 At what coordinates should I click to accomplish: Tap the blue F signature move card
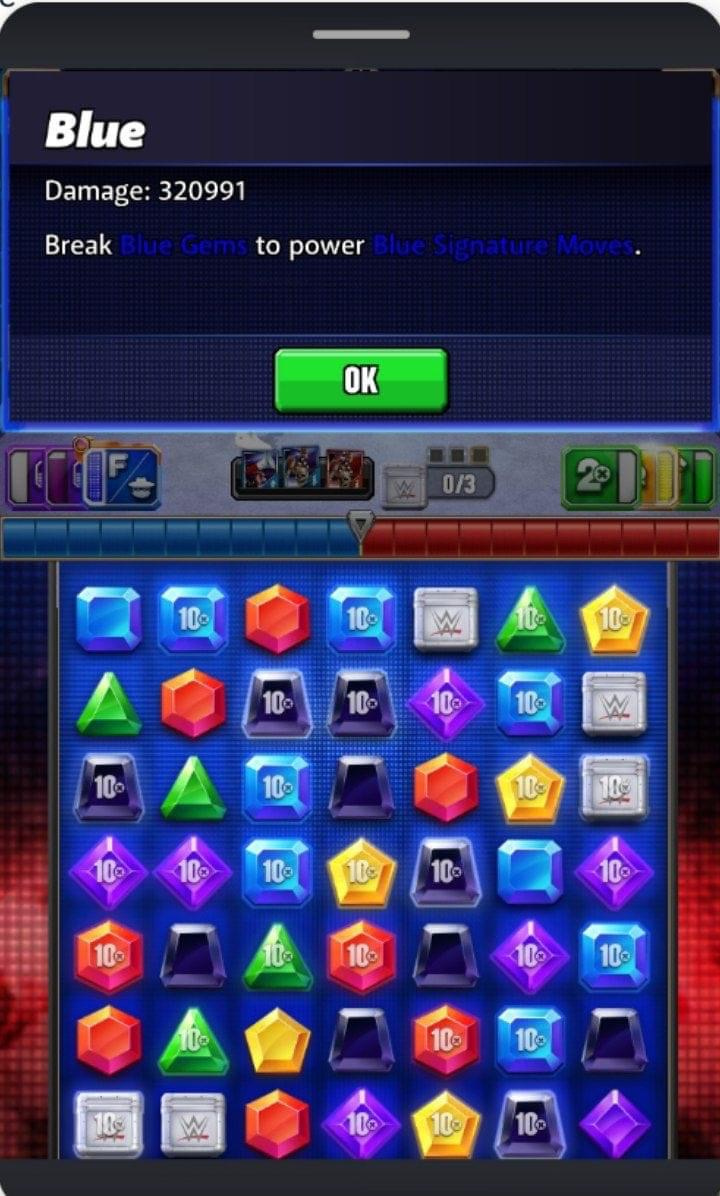pyautogui.click(x=122, y=477)
